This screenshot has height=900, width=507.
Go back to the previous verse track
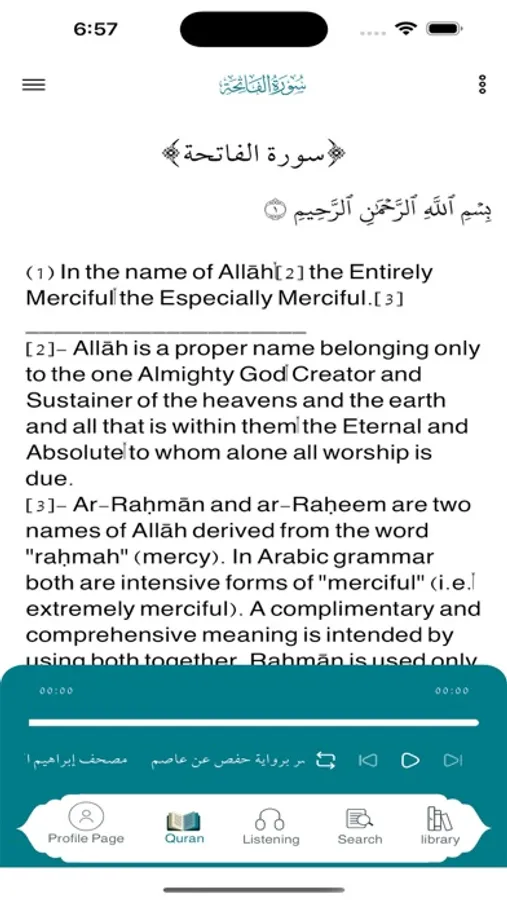pos(367,760)
